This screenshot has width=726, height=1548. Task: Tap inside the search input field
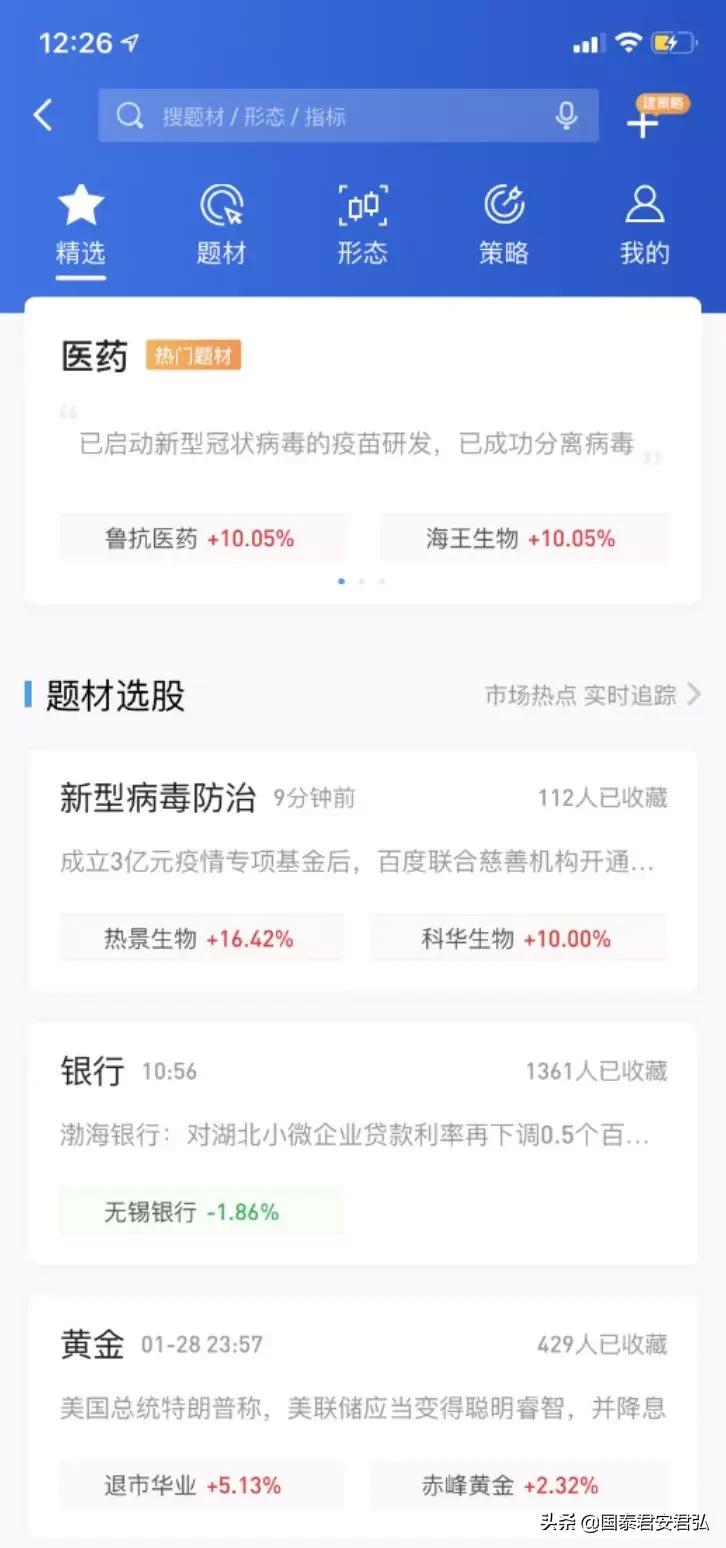pyautogui.click(x=300, y=116)
